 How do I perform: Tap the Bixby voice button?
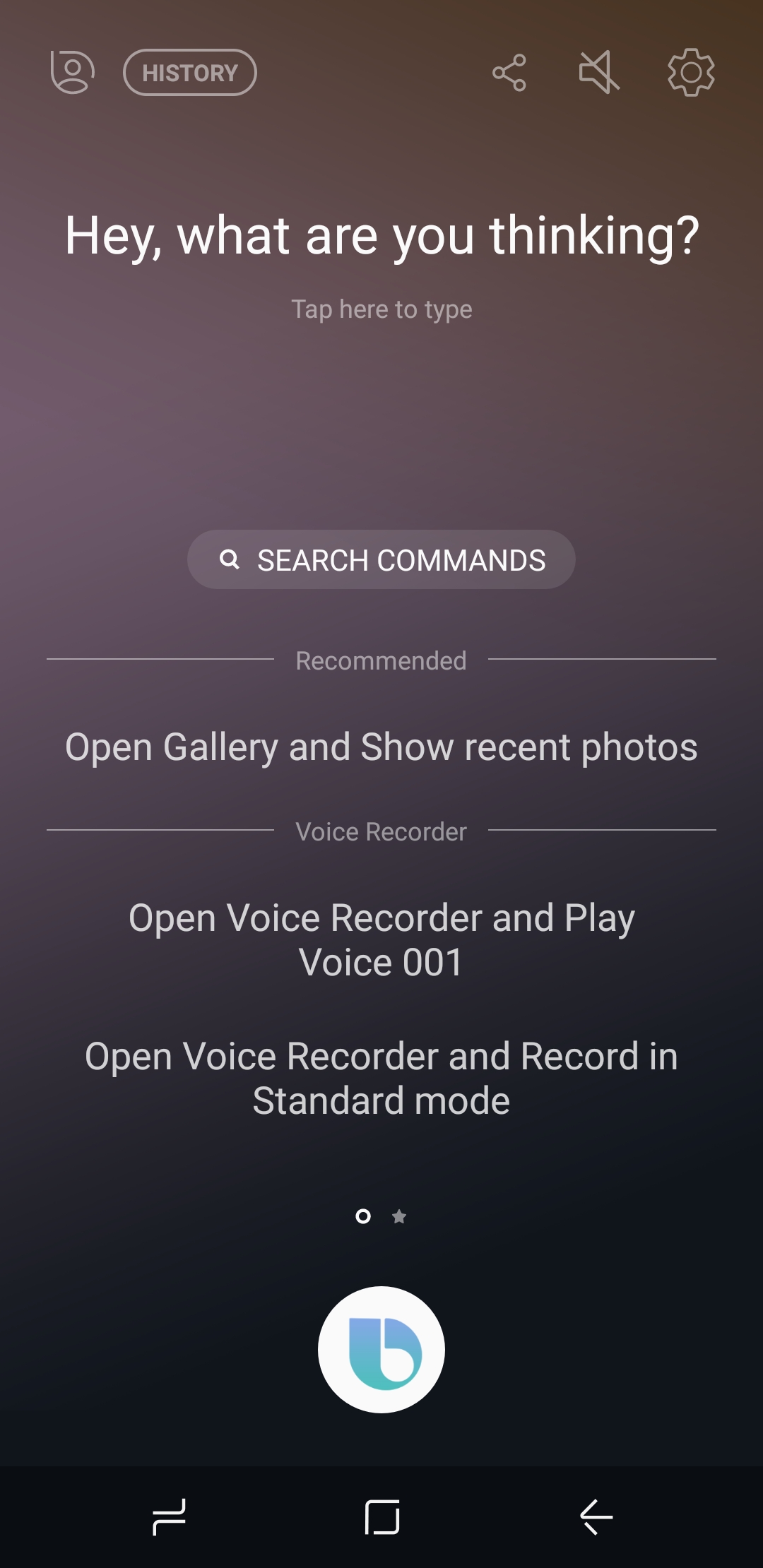click(381, 1350)
